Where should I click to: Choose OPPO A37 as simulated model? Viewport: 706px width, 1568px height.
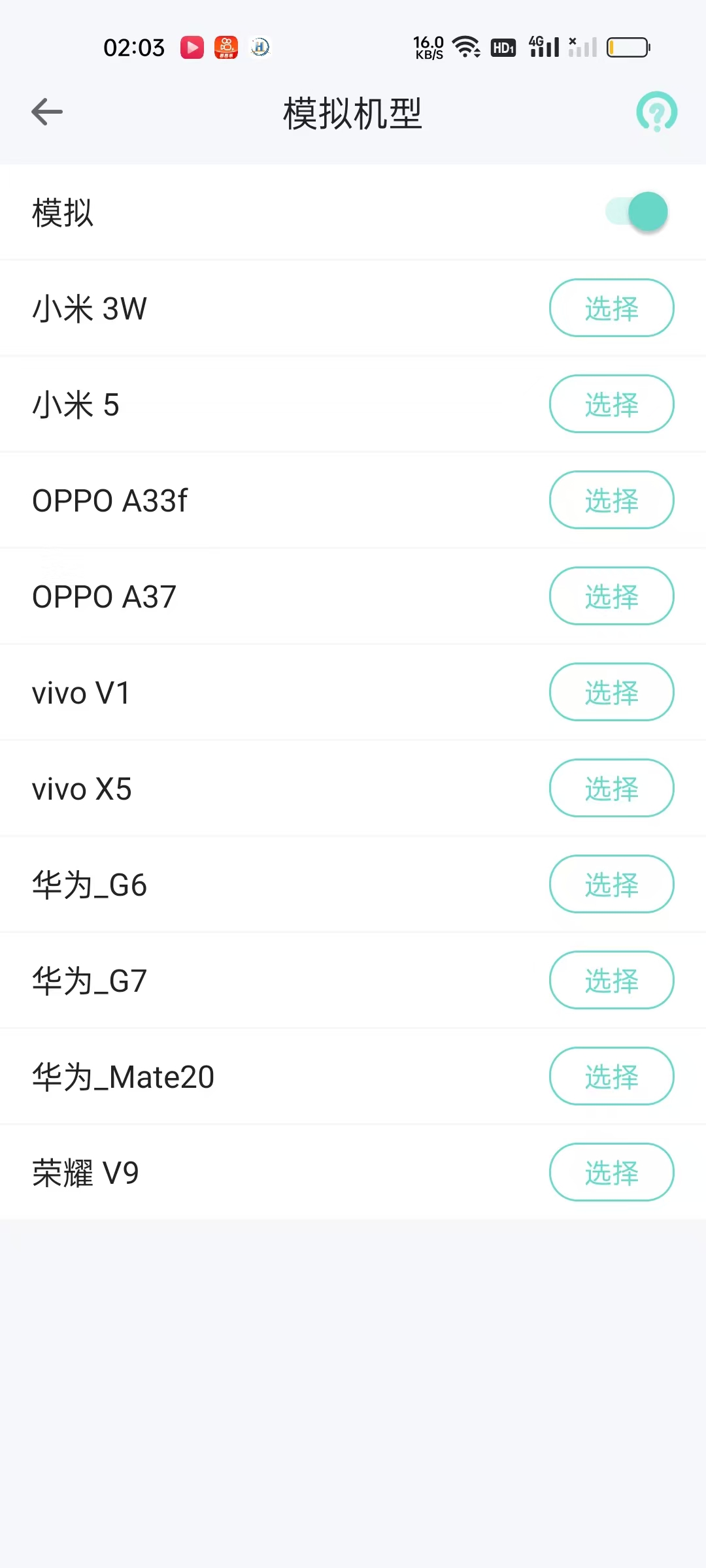[611, 596]
